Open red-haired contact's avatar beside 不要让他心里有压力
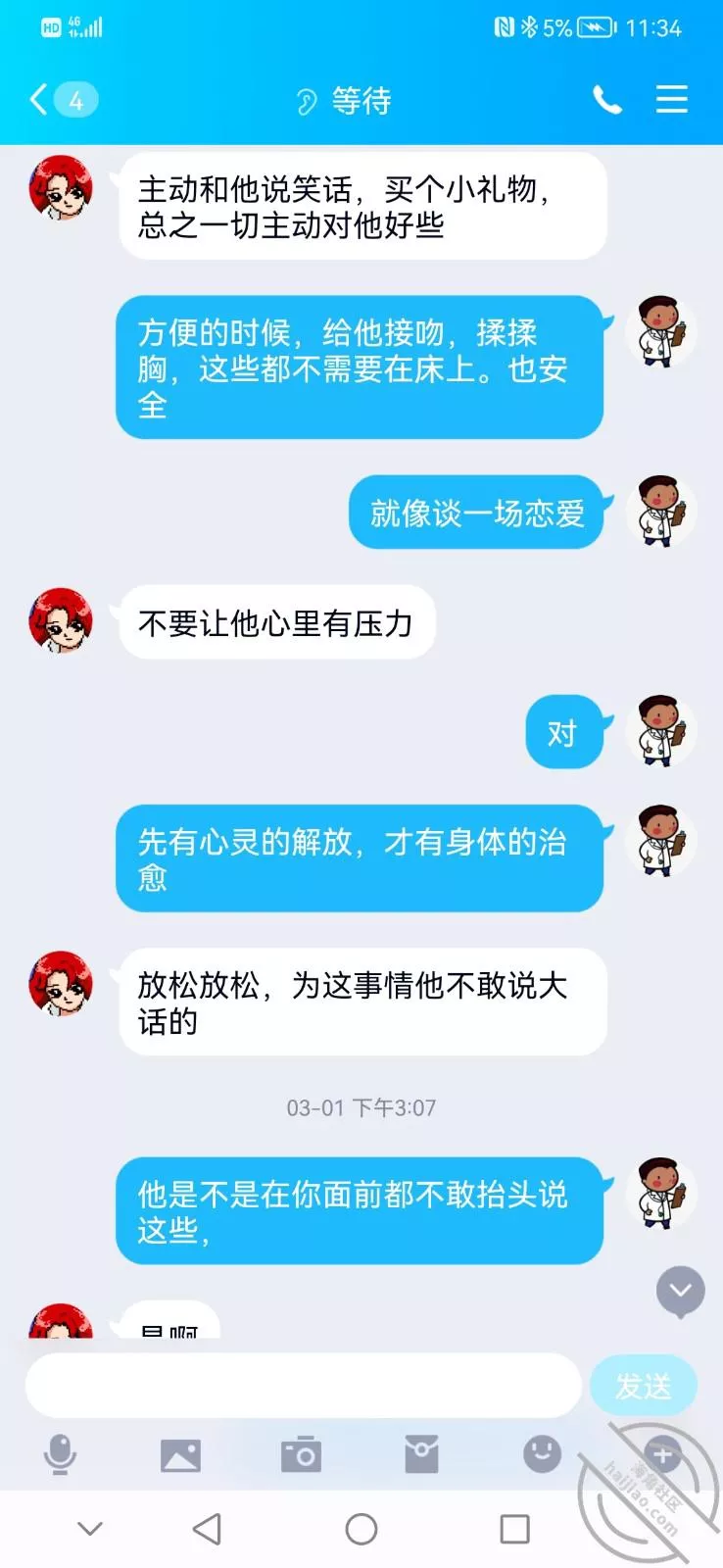This screenshot has height=1568, width=723. [61, 620]
